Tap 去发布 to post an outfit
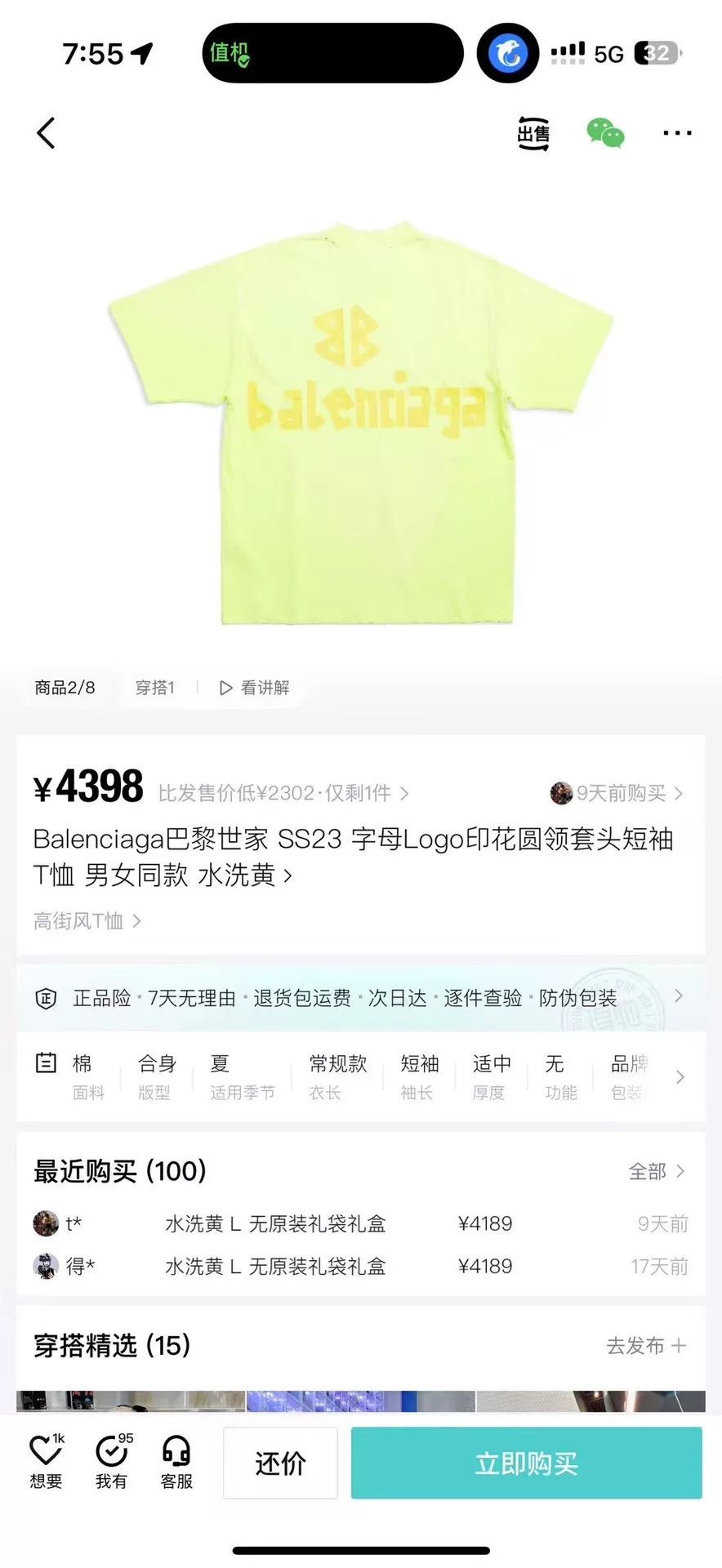This screenshot has height=1568, width=722. 646,1345
